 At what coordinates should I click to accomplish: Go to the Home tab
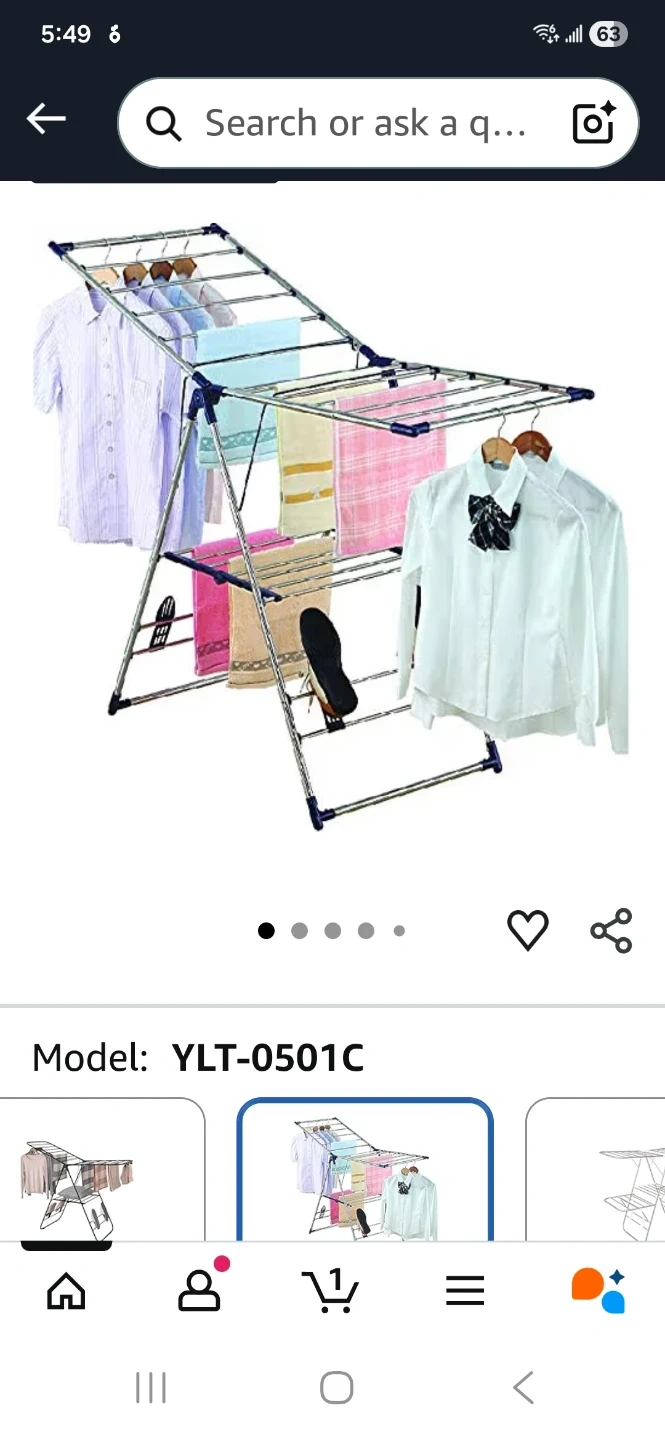[x=66, y=1291]
